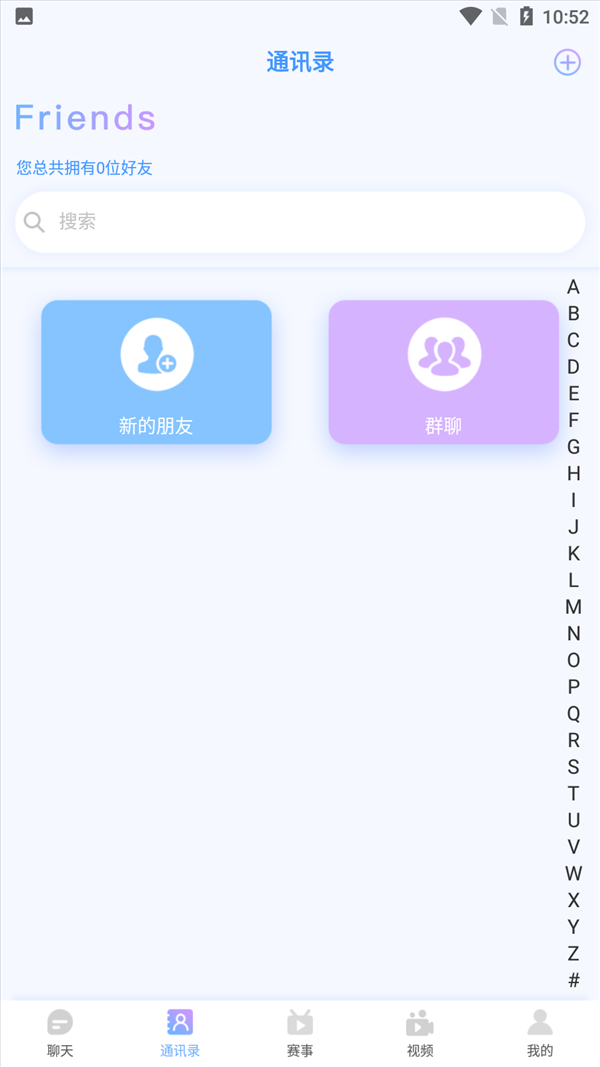Jump to letter Z in the index
The image size is (600, 1067).
click(x=573, y=953)
